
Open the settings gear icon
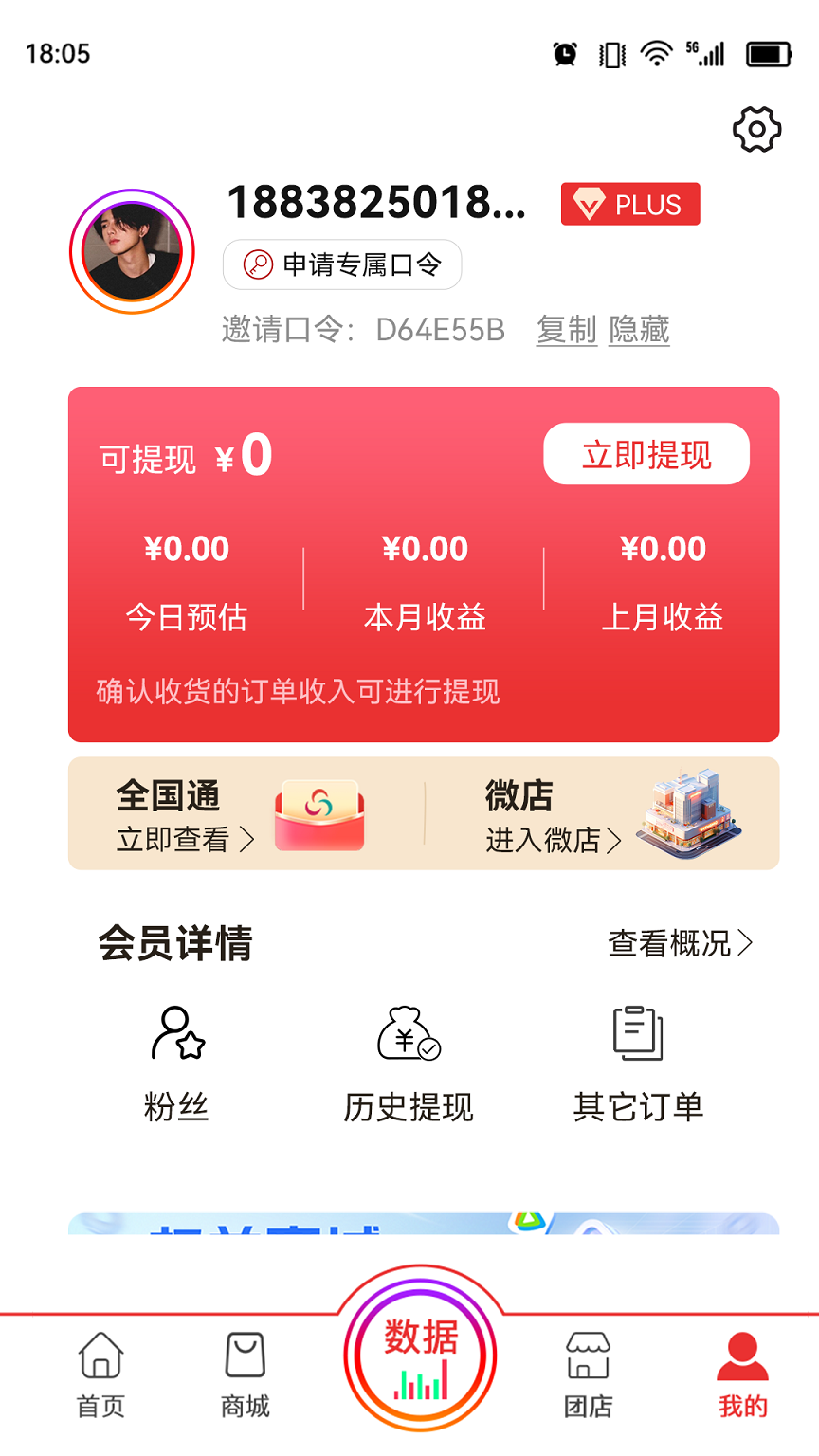tap(755, 129)
